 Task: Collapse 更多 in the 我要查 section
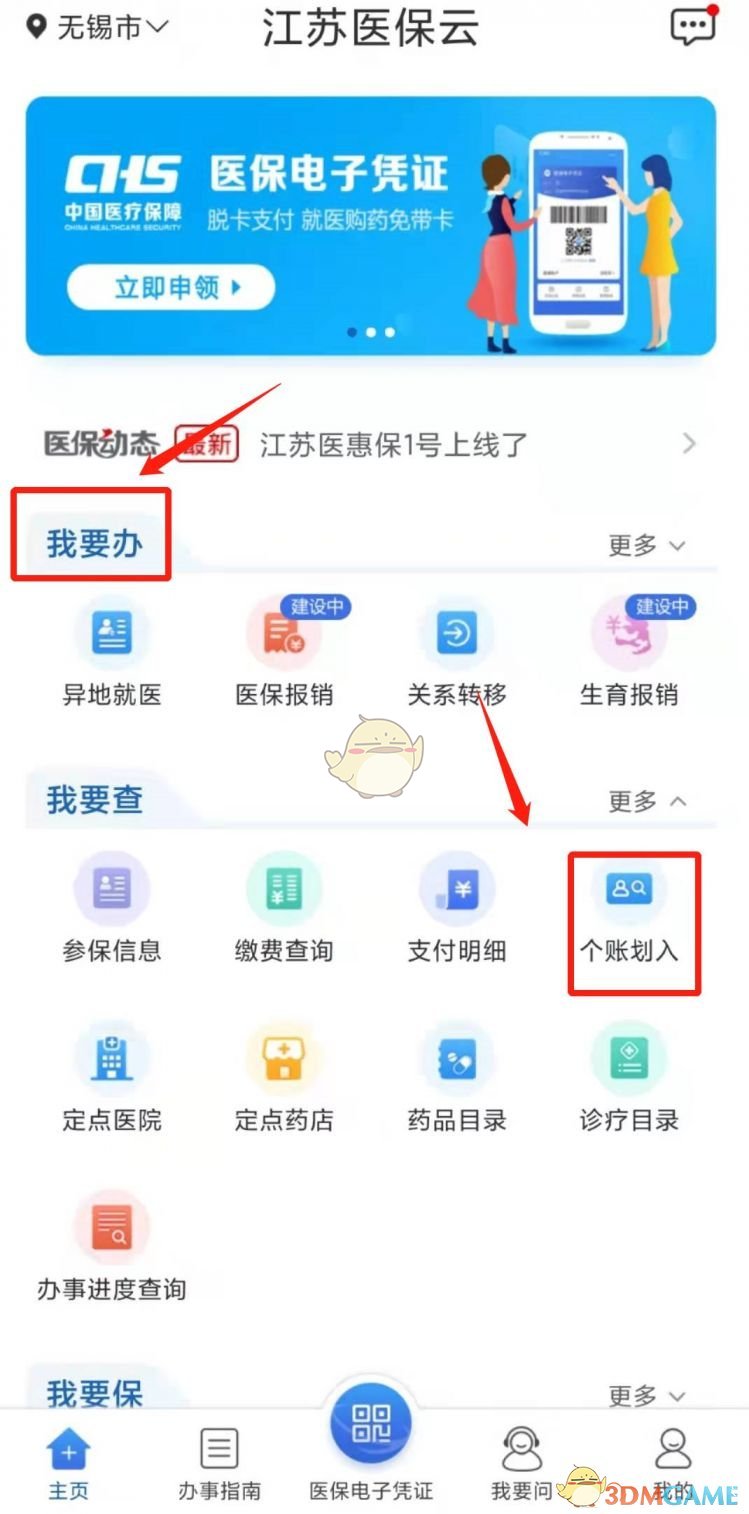[x=647, y=802]
